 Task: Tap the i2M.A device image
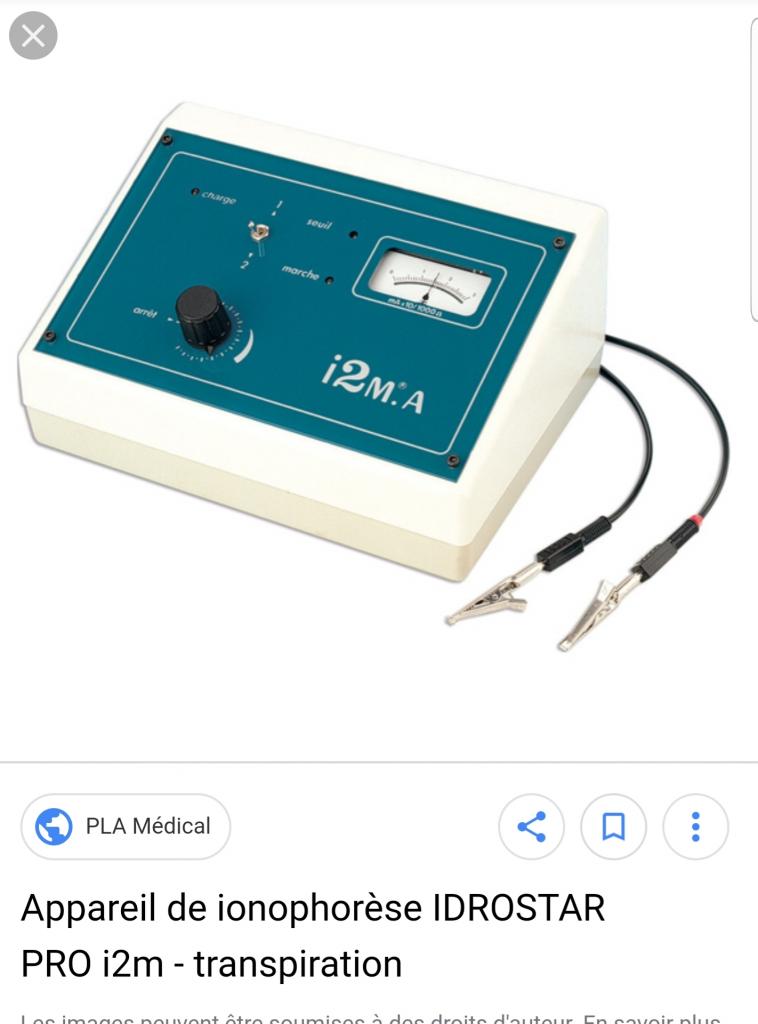(330, 360)
